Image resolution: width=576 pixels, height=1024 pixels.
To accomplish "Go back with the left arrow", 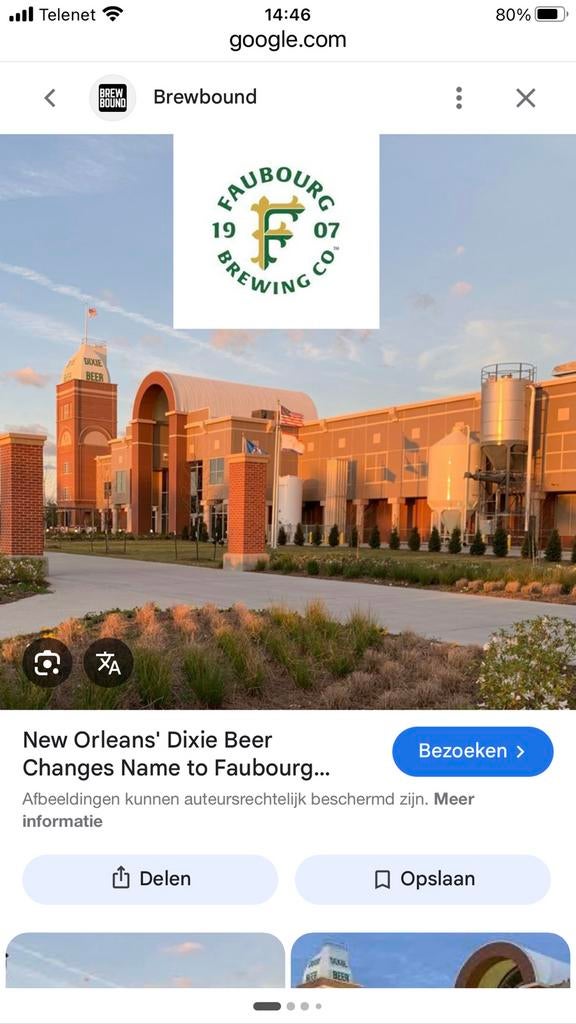I will (x=50, y=98).
